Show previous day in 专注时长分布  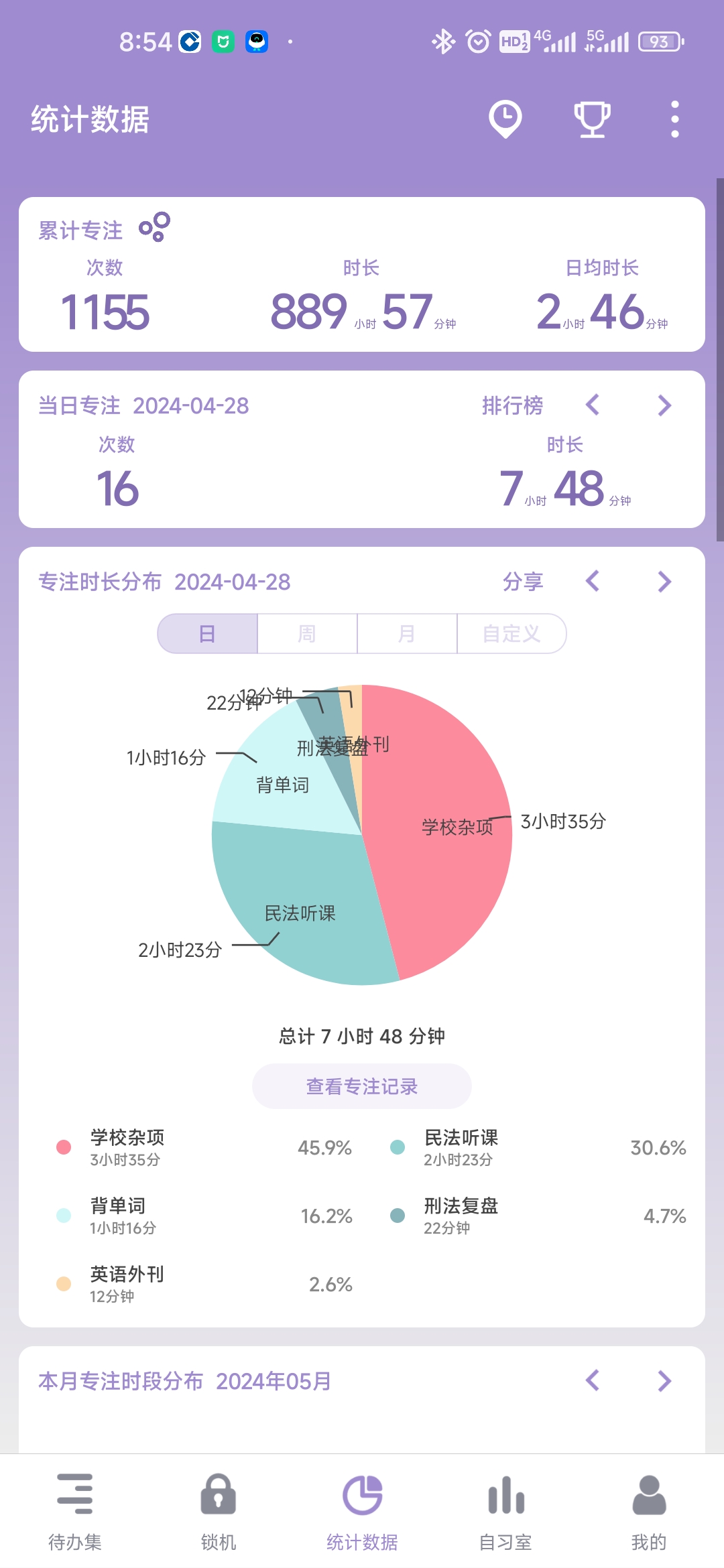[x=593, y=582]
